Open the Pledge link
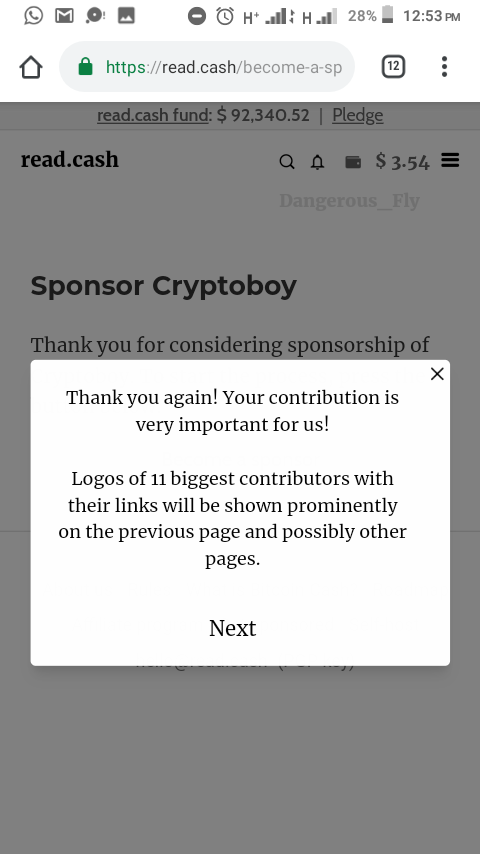Viewport: 480px width, 854px height. click(x=357, y=115)
